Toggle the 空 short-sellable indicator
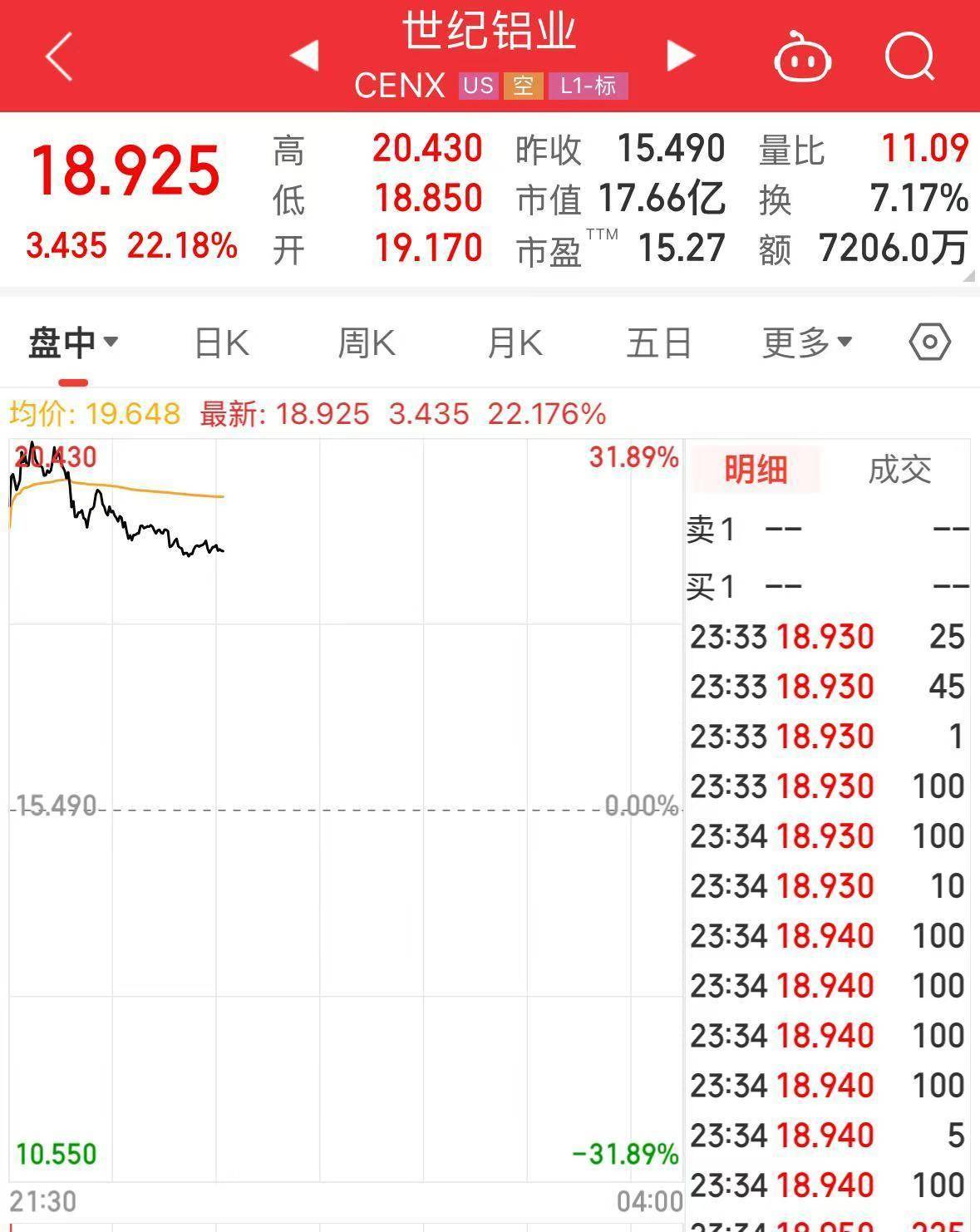Screen dimensions: 980x1232 (523, 86)
